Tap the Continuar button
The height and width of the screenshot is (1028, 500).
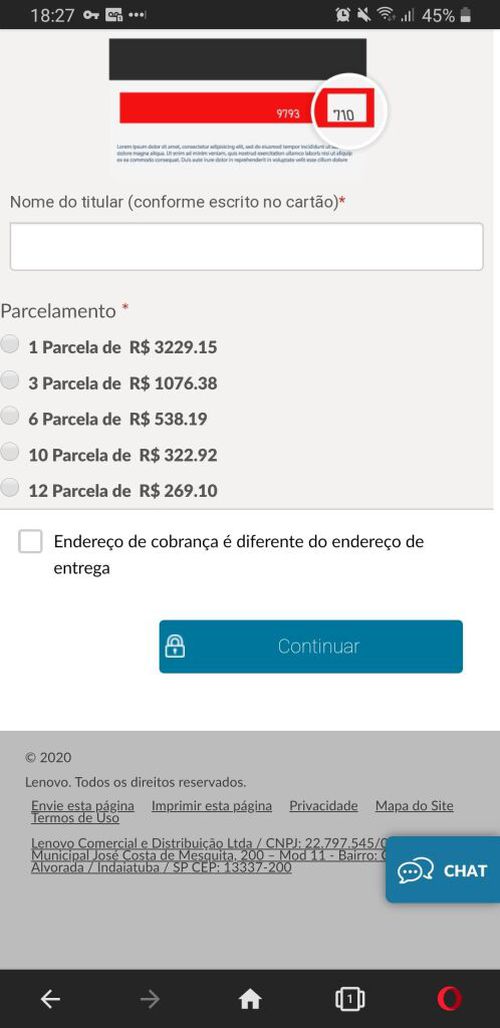pyautogui.click(x=311, y=646)
